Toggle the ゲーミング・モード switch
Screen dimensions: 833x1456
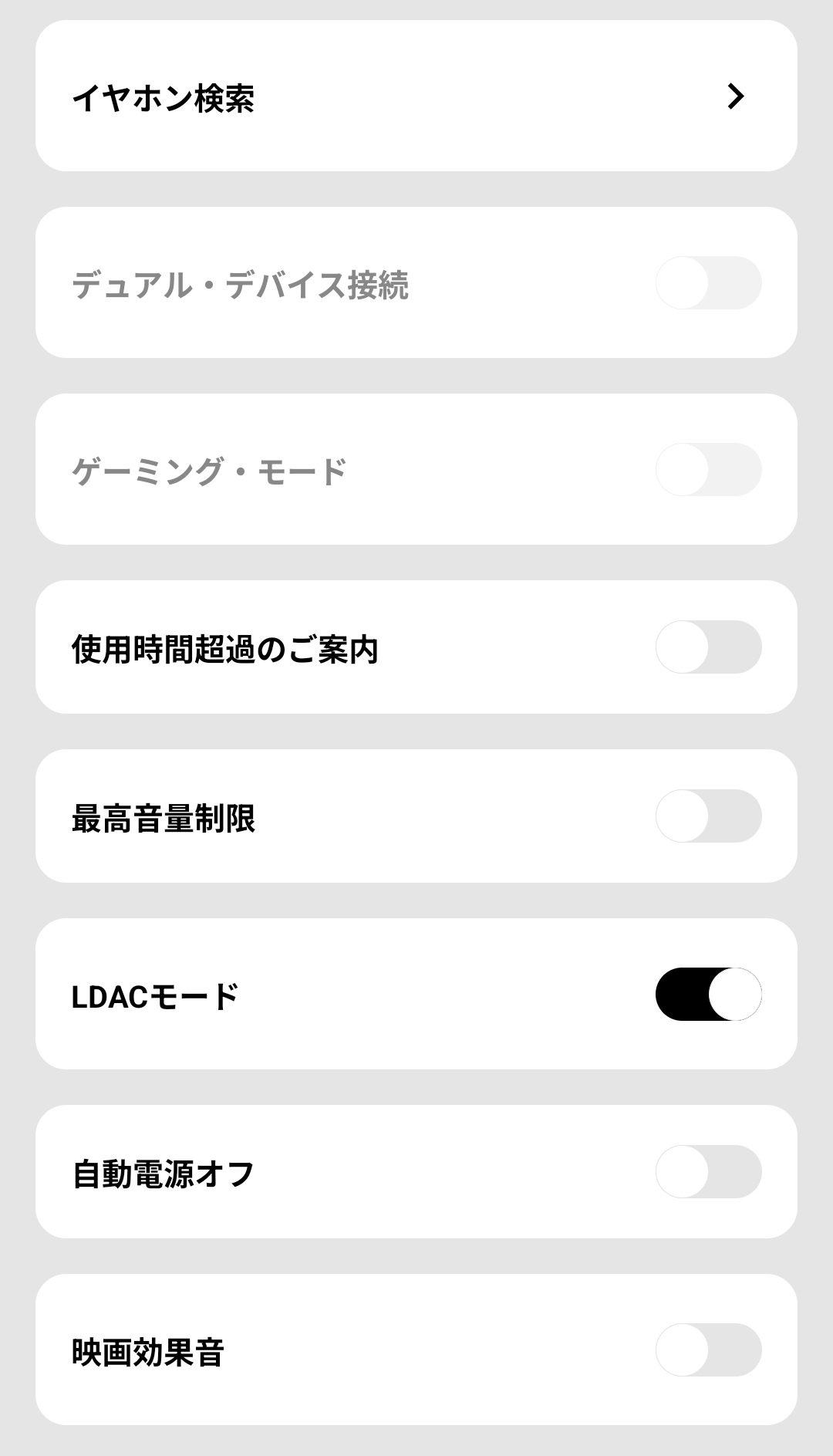point(709,469)
